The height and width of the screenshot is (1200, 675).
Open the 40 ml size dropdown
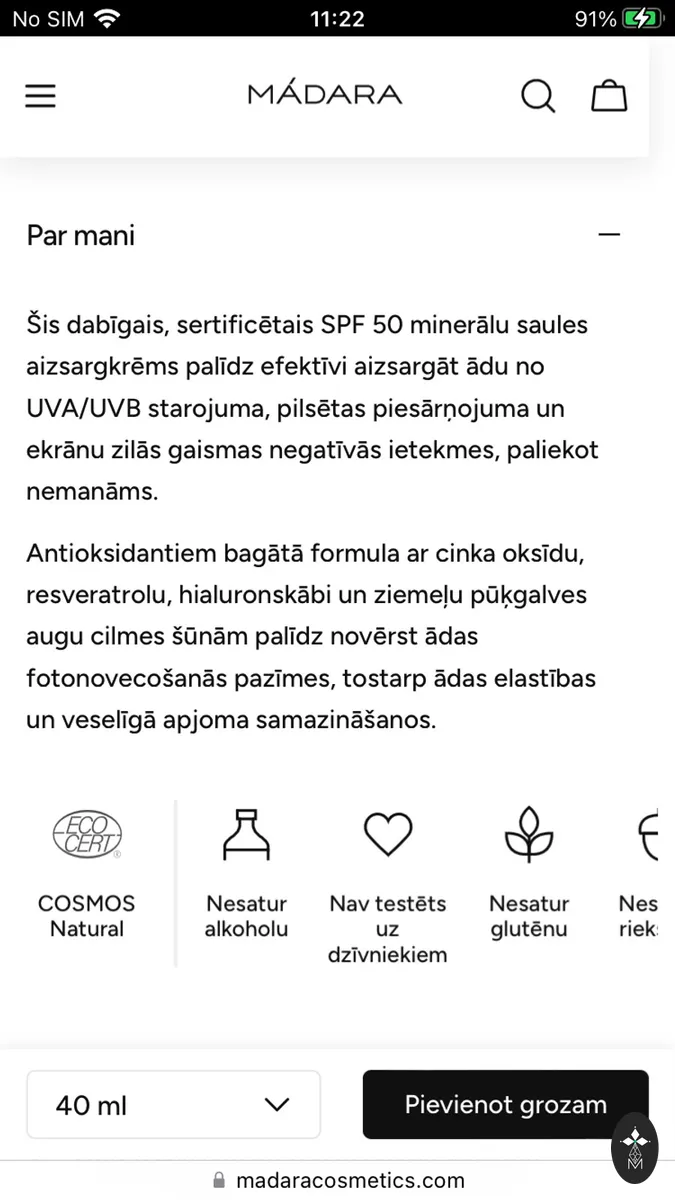[173, 1105]
